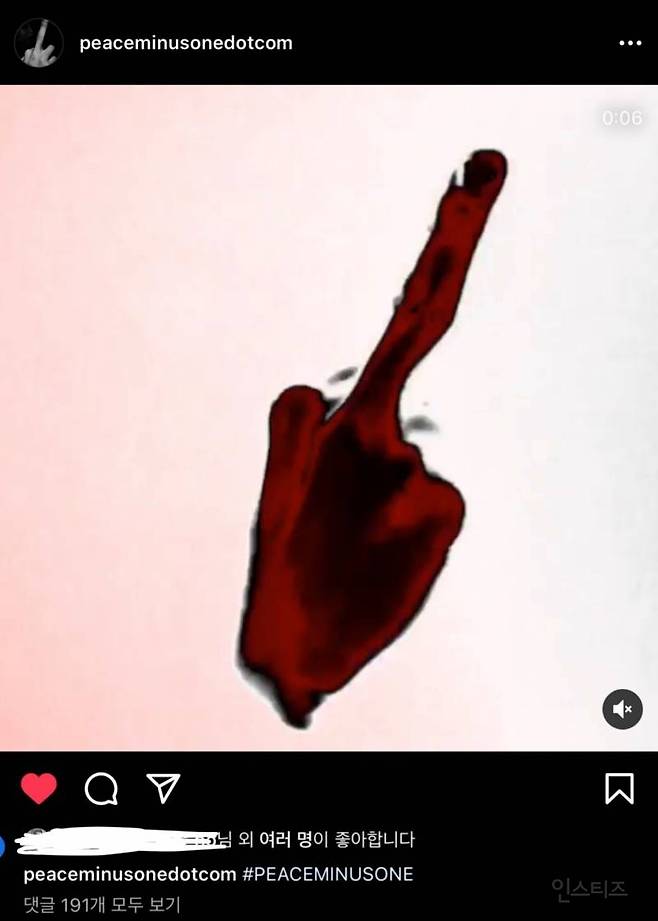658x921 pixels.
Task: Share the post via paper plane
Action: tap(162, 788)
